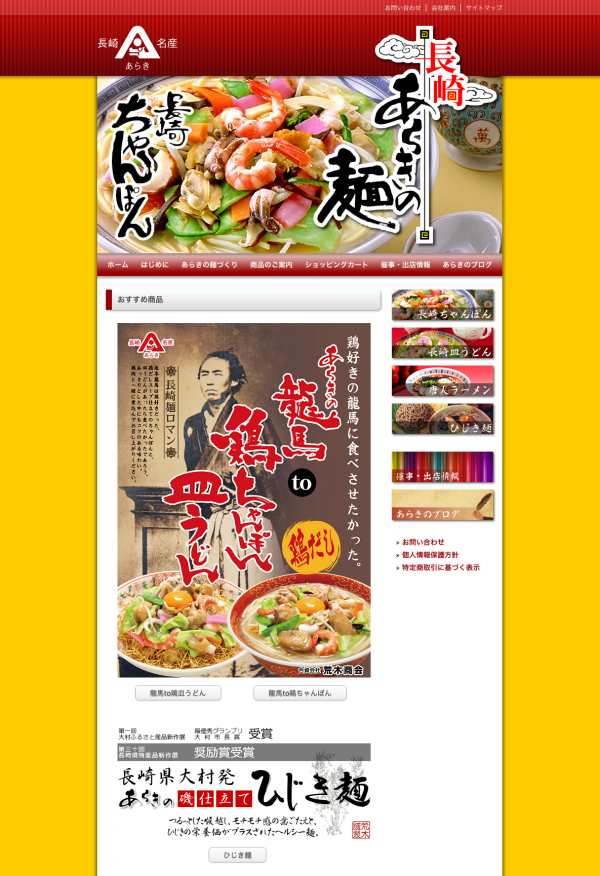Open あらきの麺づくり in the nav bar
This screenshot has height=876, width=600.
click(210, 265)
